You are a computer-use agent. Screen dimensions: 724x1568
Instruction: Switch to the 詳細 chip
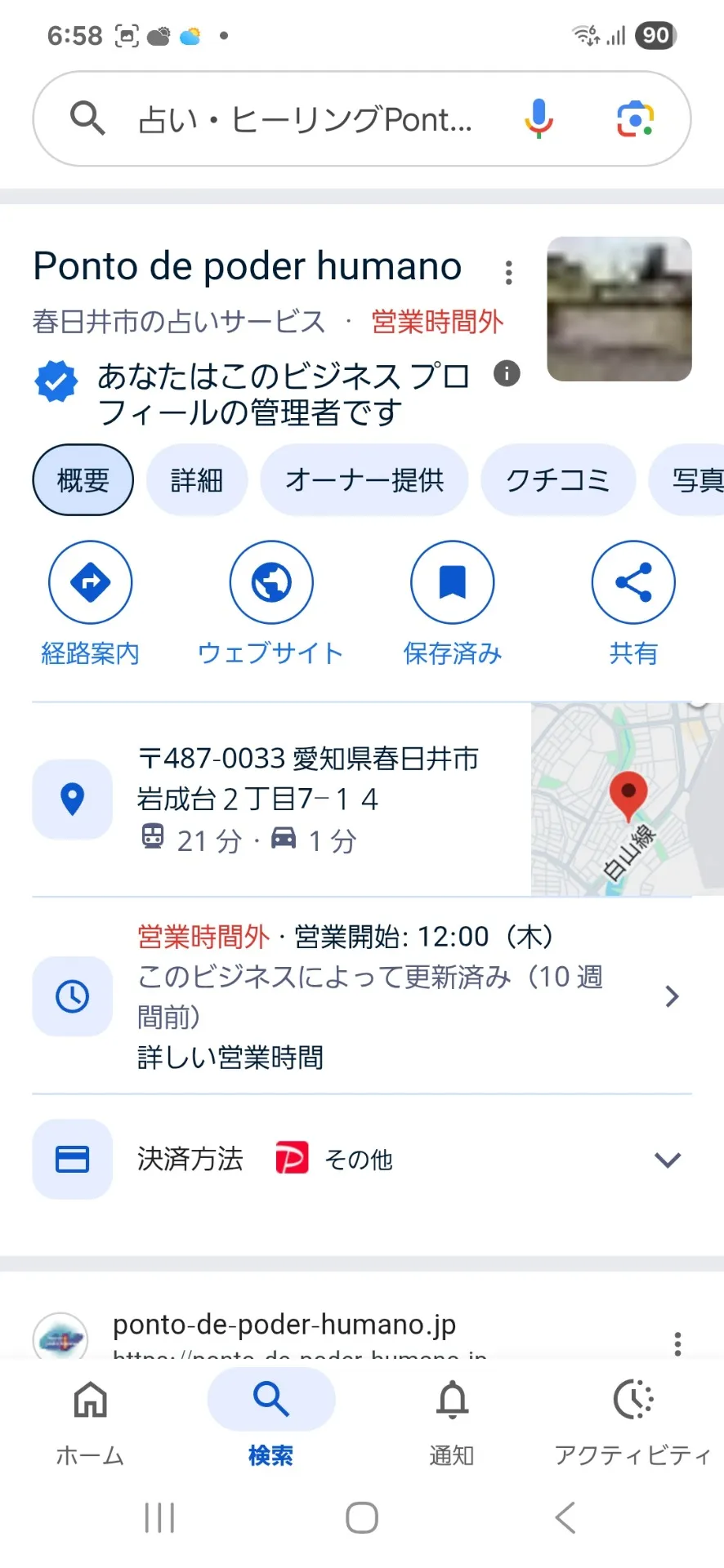[196, 480]
